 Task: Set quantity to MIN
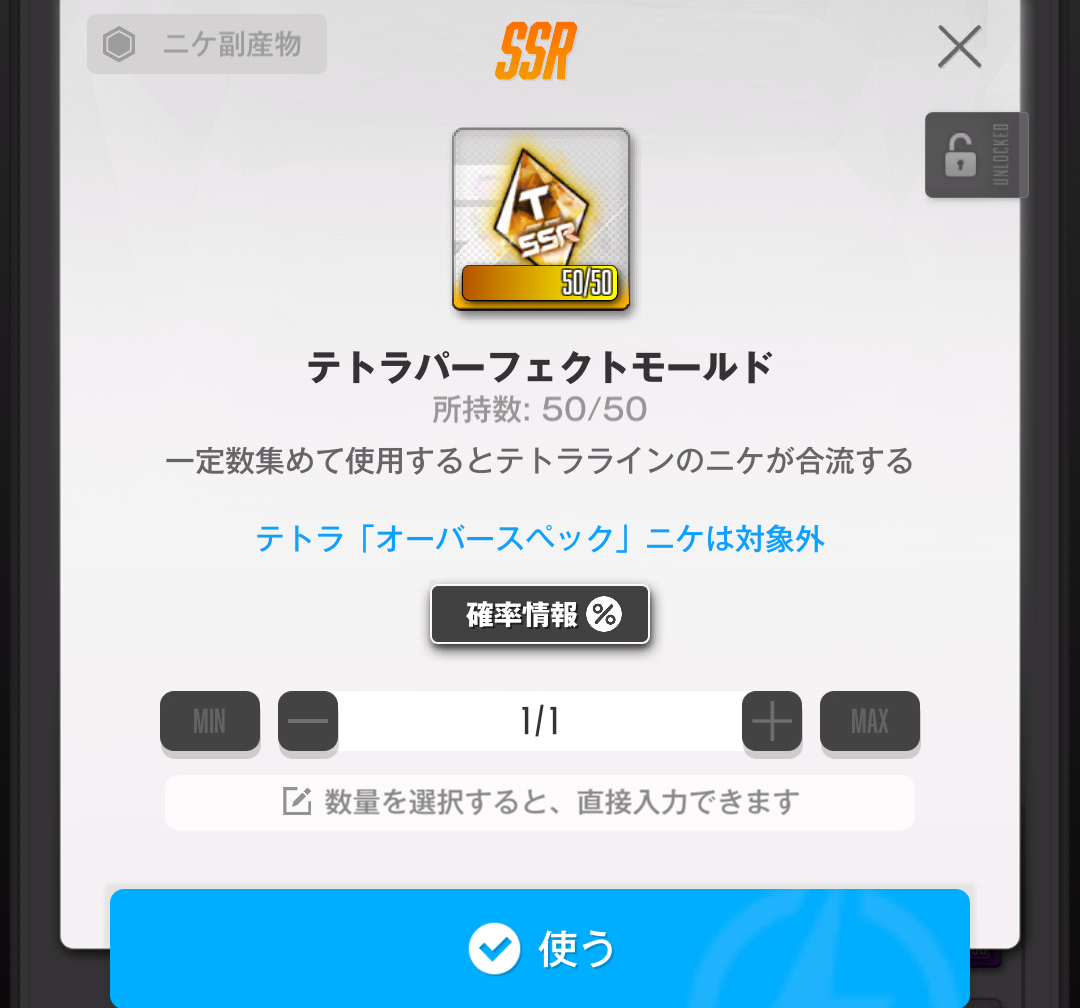[210, 720]
